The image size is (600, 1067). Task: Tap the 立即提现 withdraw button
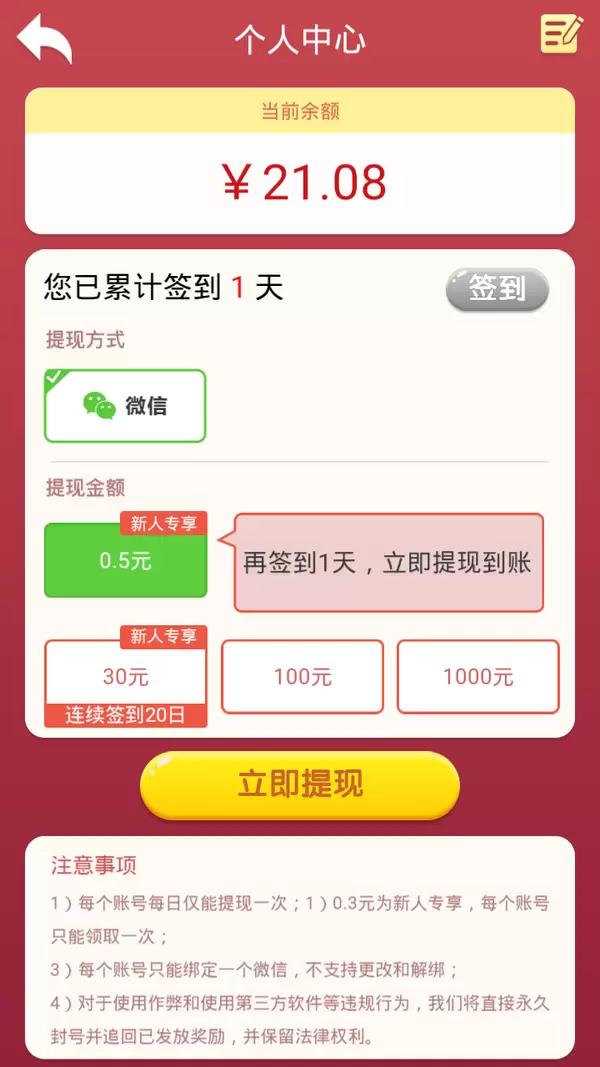pos(300,785)
